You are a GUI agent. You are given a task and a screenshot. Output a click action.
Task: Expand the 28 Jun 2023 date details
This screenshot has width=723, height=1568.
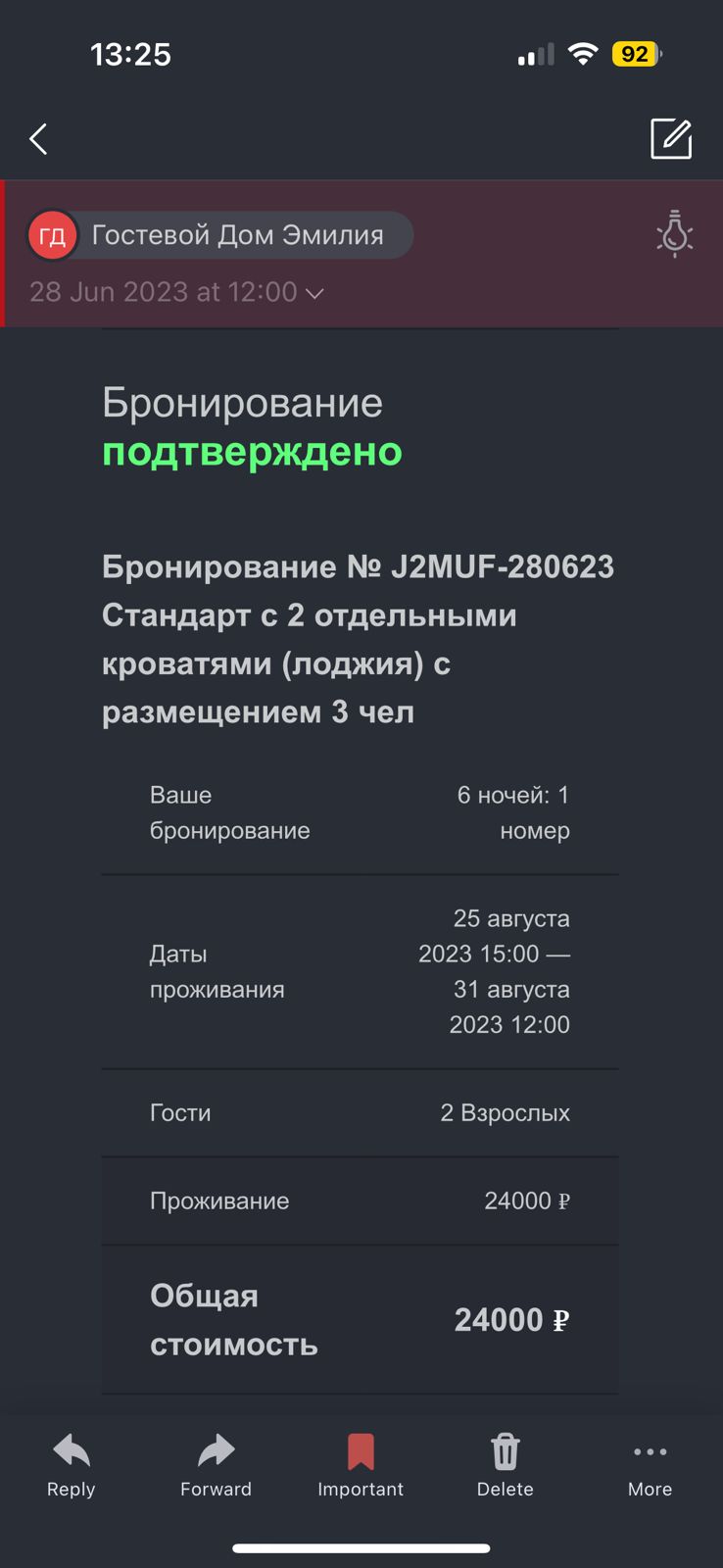[176, 292]
